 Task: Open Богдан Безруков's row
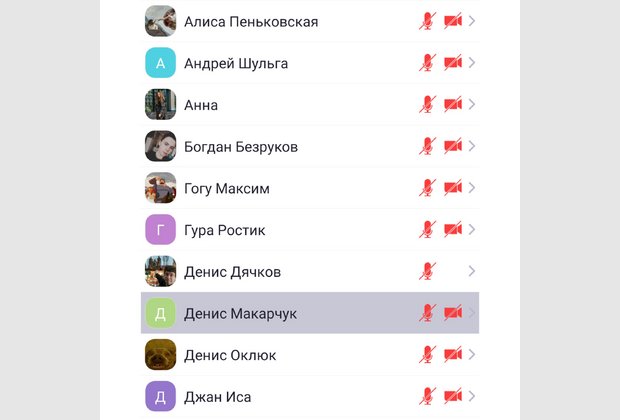pyautogui.click(x=241, y=147)
